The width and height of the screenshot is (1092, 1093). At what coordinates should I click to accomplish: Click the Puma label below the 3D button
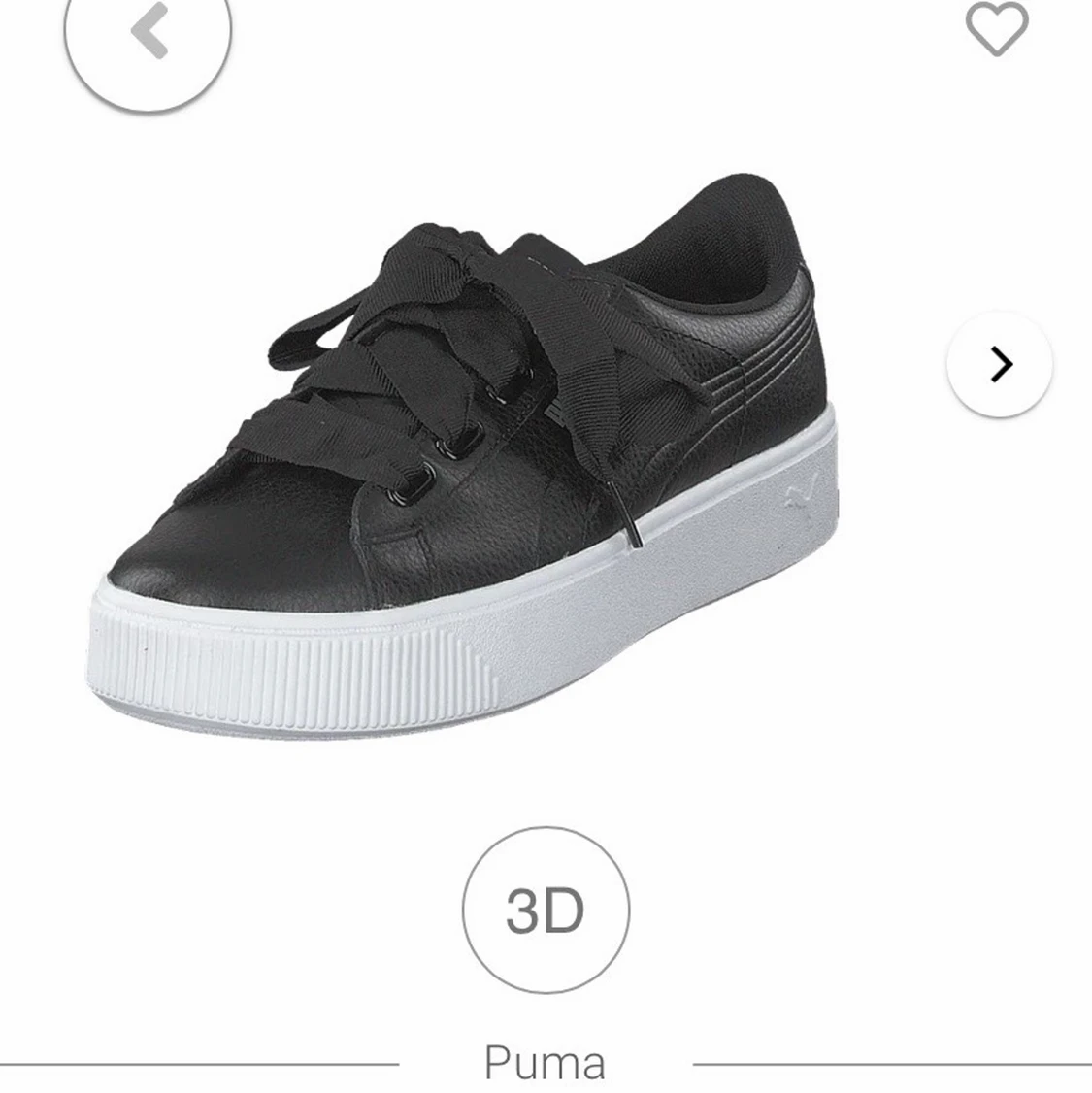pos(546,1065)
